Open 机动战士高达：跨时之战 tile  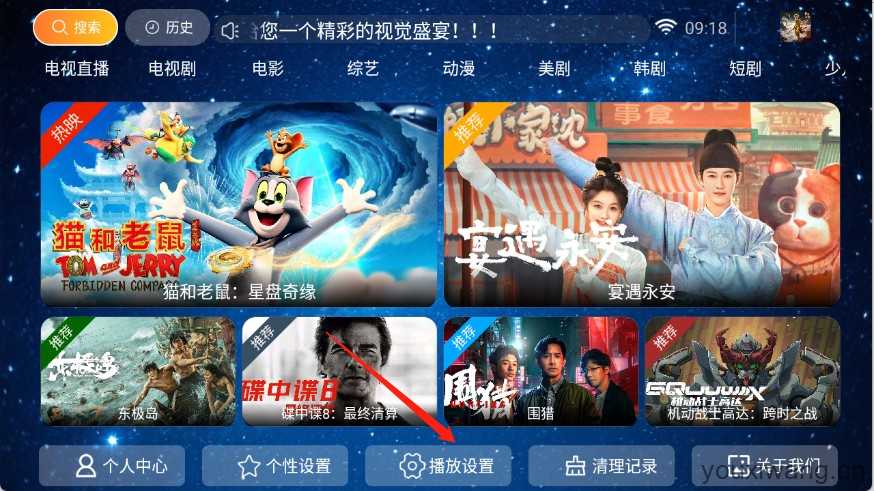[742, 371]
